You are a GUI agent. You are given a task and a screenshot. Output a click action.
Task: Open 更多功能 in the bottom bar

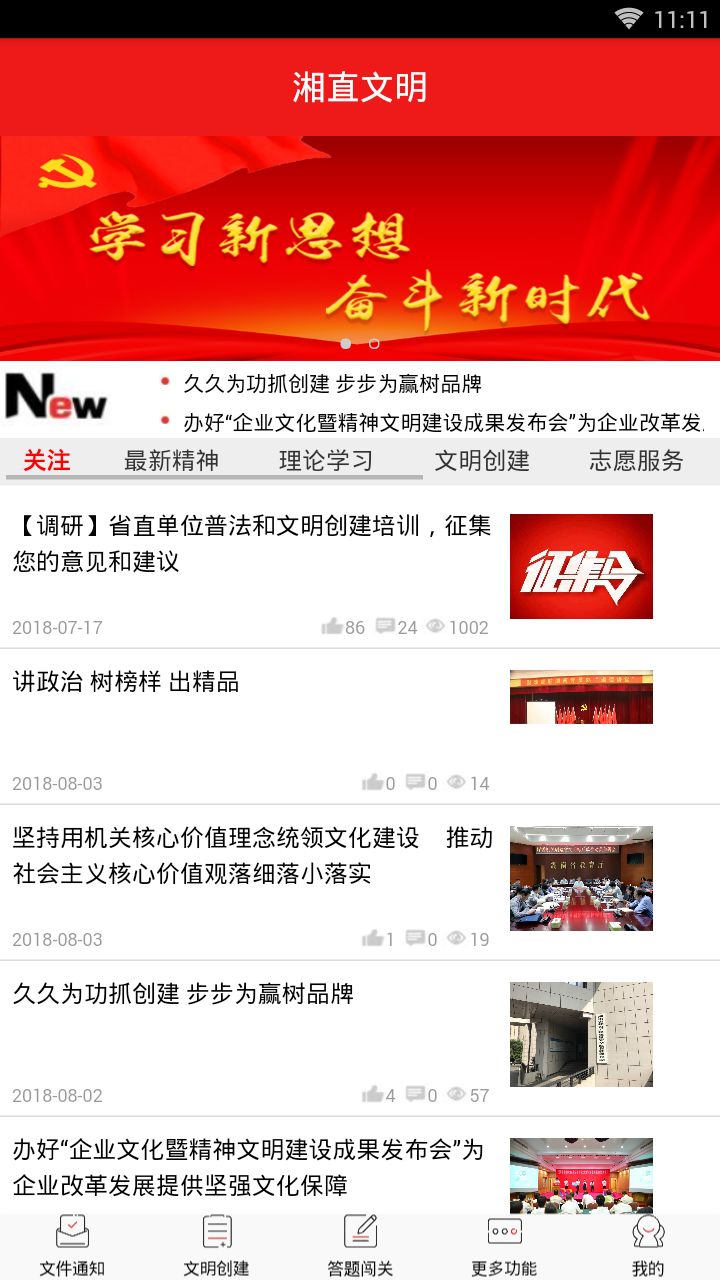click(504, 1246)
